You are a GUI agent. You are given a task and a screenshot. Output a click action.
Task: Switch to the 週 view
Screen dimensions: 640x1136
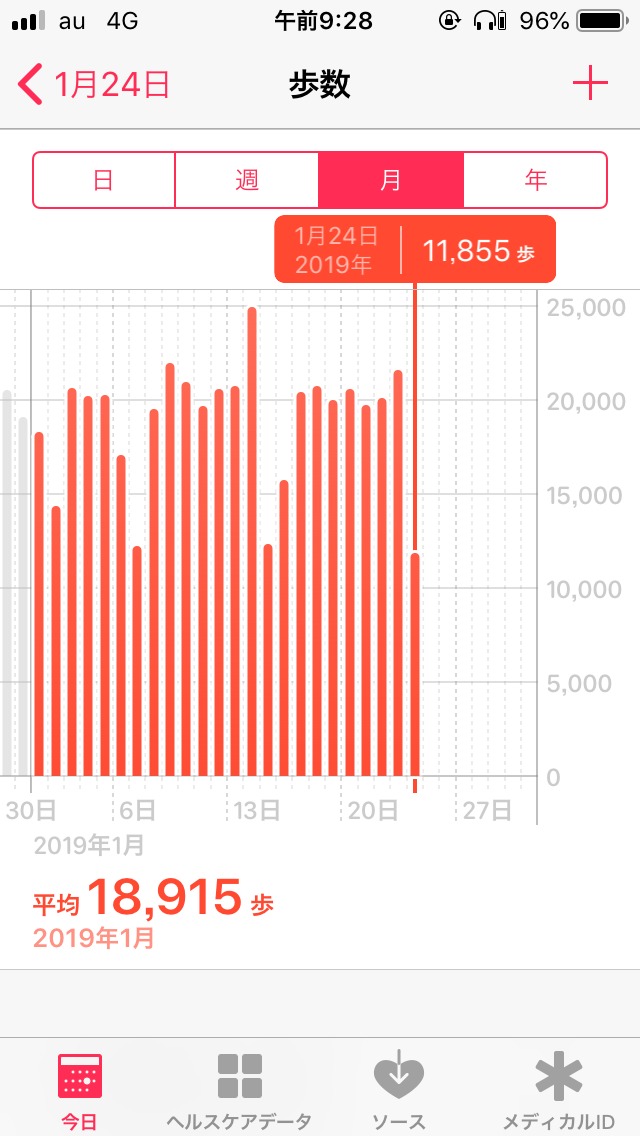coord(247,180)
